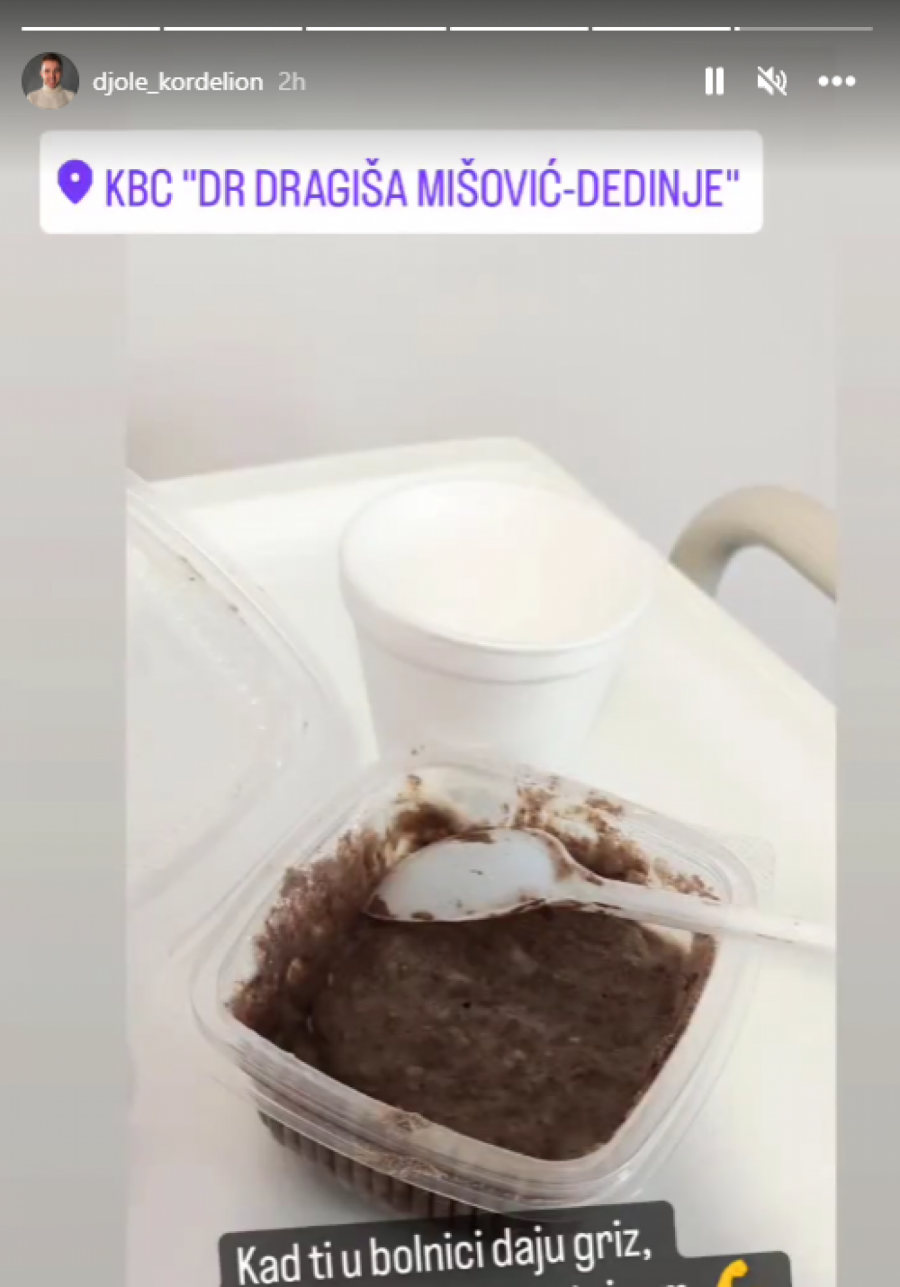This screenshot has width=900, height=1287.
Task: Open the three-dot more options menu
Action: 836,82
